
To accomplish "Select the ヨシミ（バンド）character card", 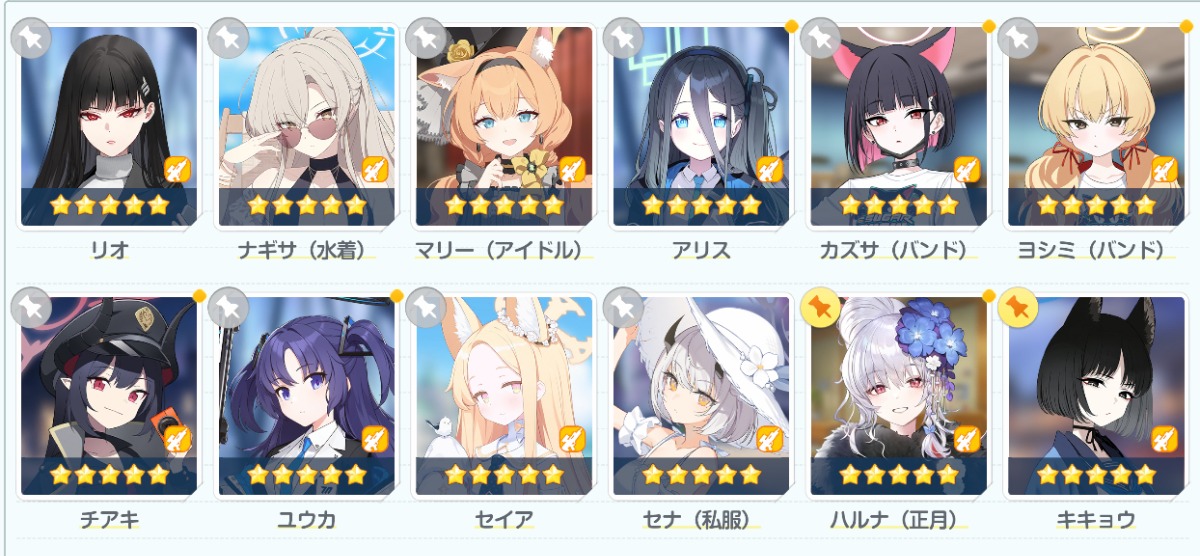I will pyautogui.click(x=1096, y=125).
